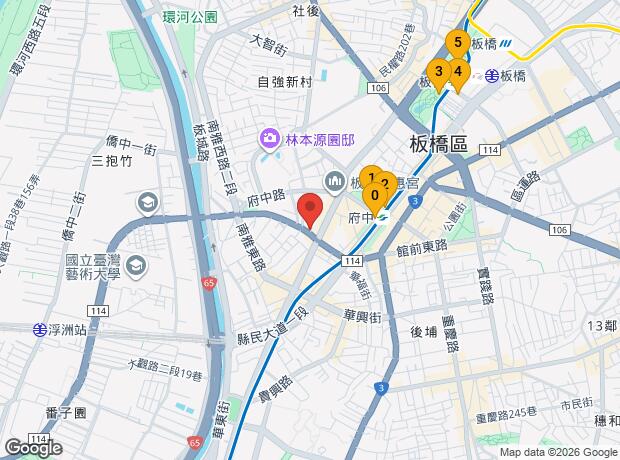Tap the orange marker numbered 0
This screenshot has height=460, width=620.
point(375,199)
